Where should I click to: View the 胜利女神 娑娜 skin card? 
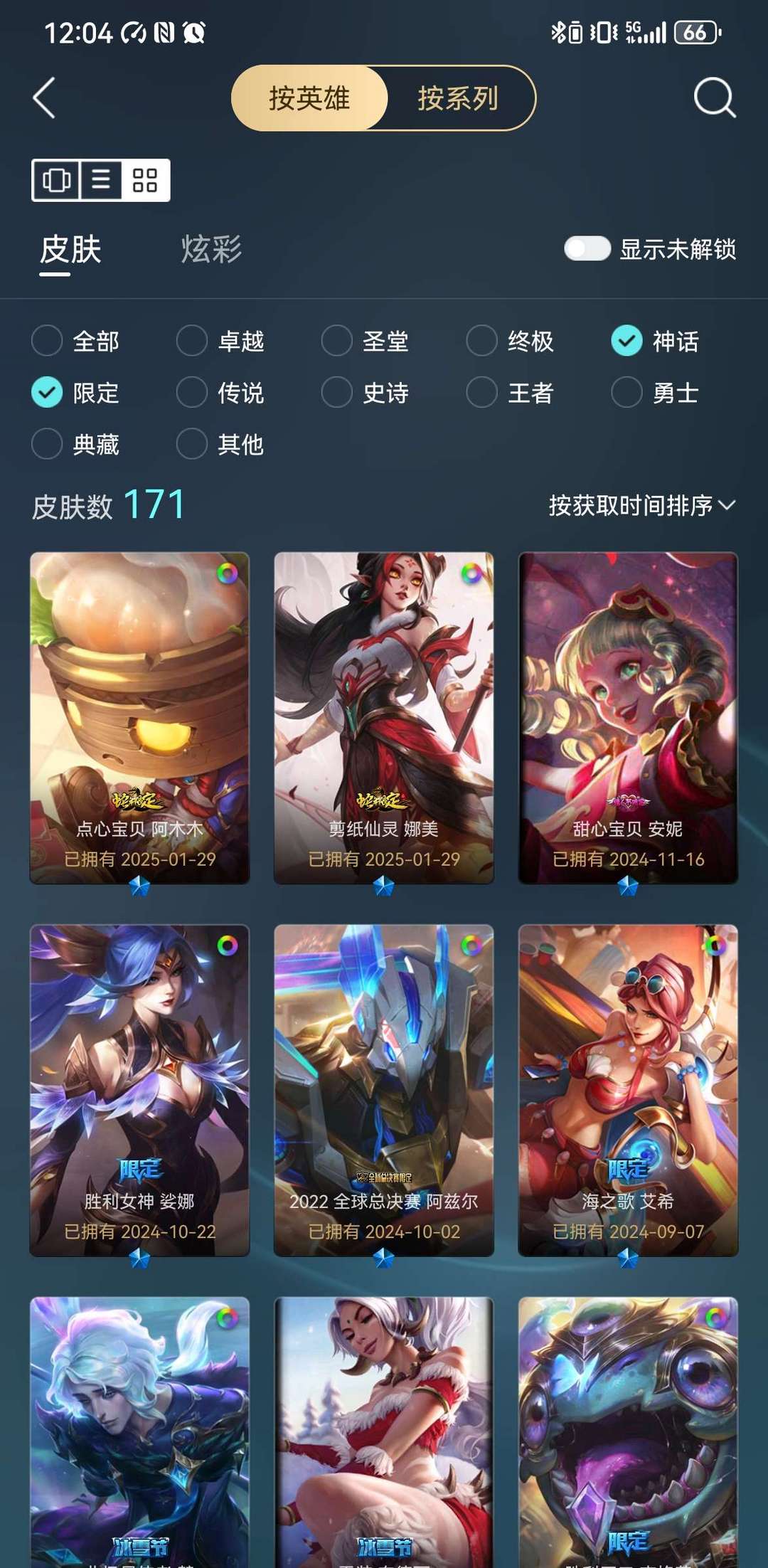[x=139, y=1089]
